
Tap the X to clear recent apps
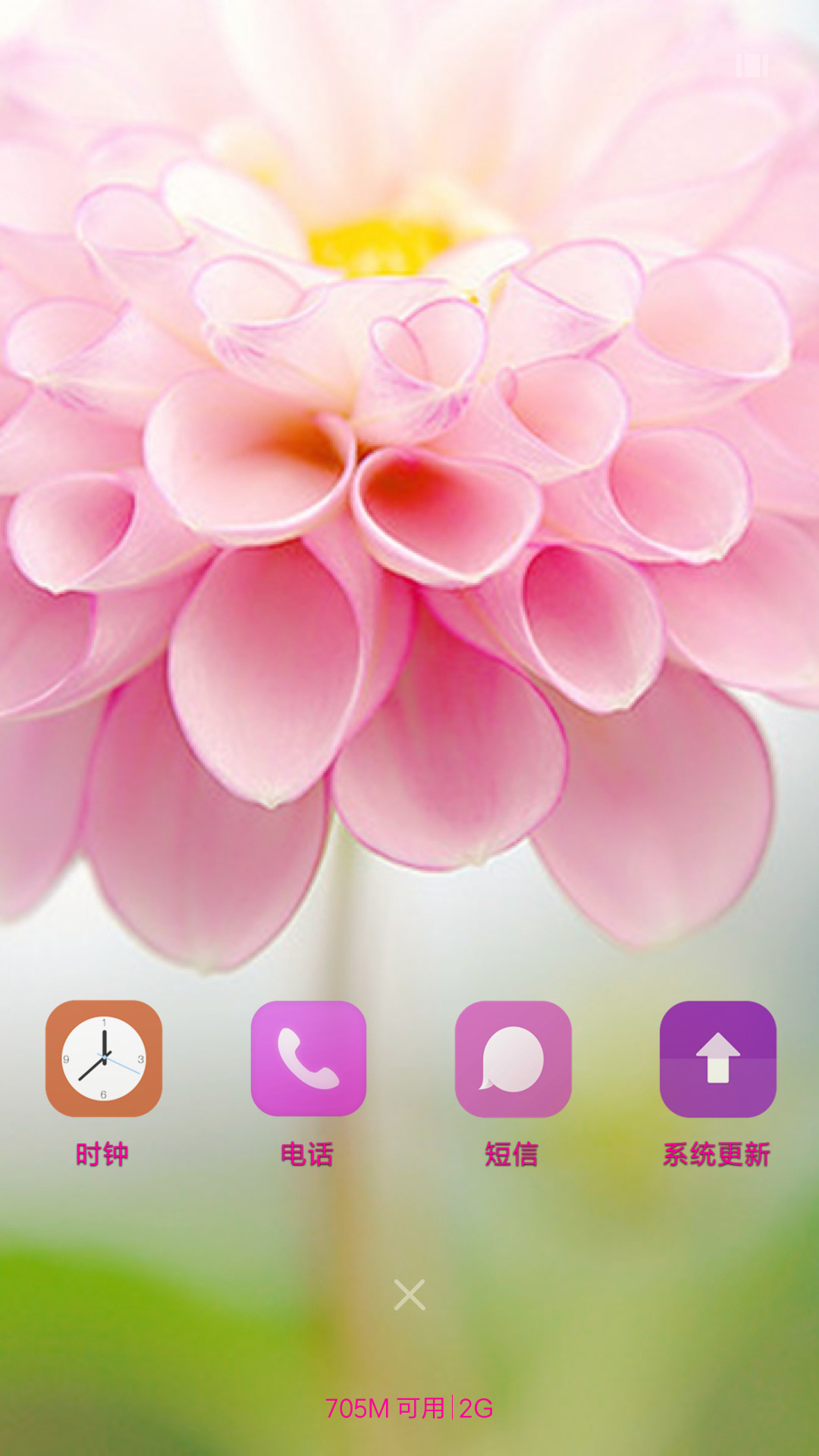click(409, 1294)
